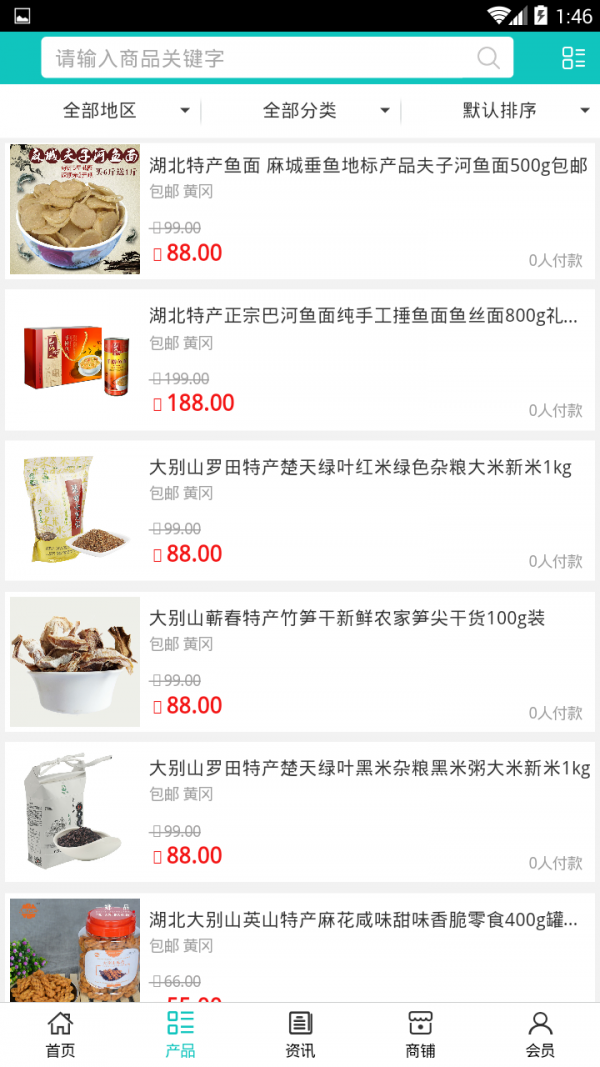Open the 夫子河鱼面500g product
The height and width of the screenshot is (1067, 600).
(x=368, y=166)
